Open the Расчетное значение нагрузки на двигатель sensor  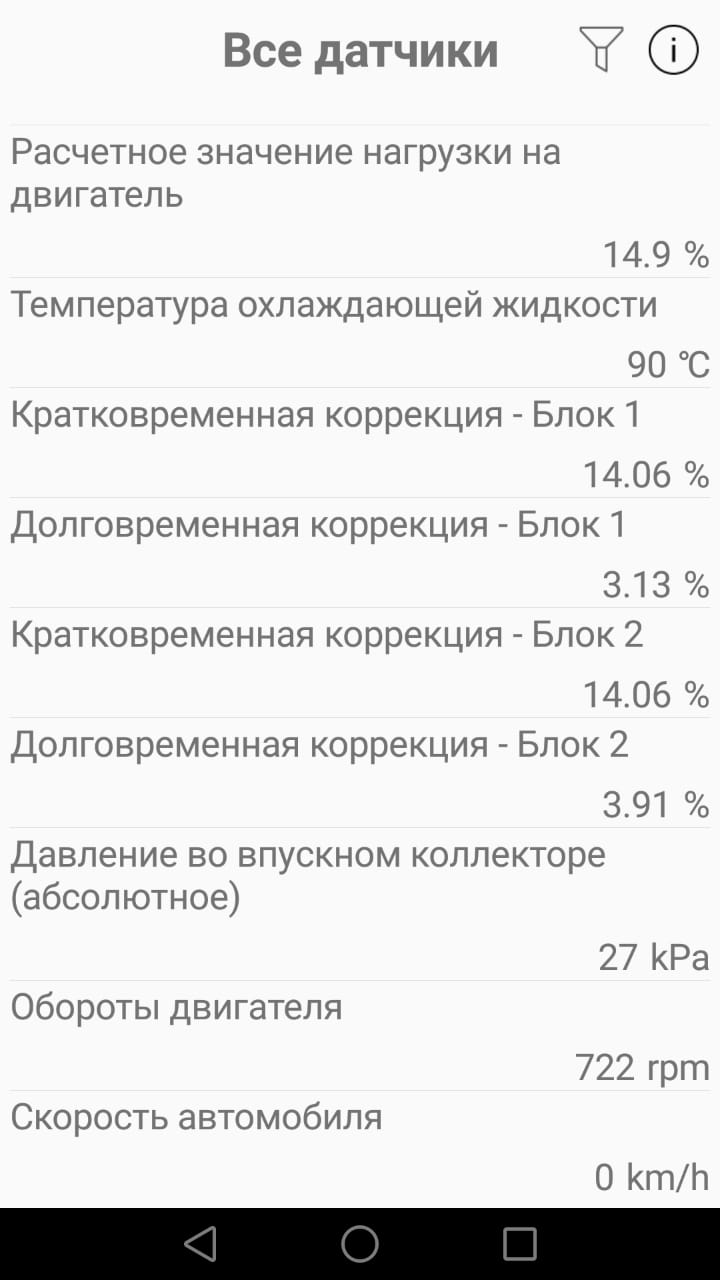[360, 202]
